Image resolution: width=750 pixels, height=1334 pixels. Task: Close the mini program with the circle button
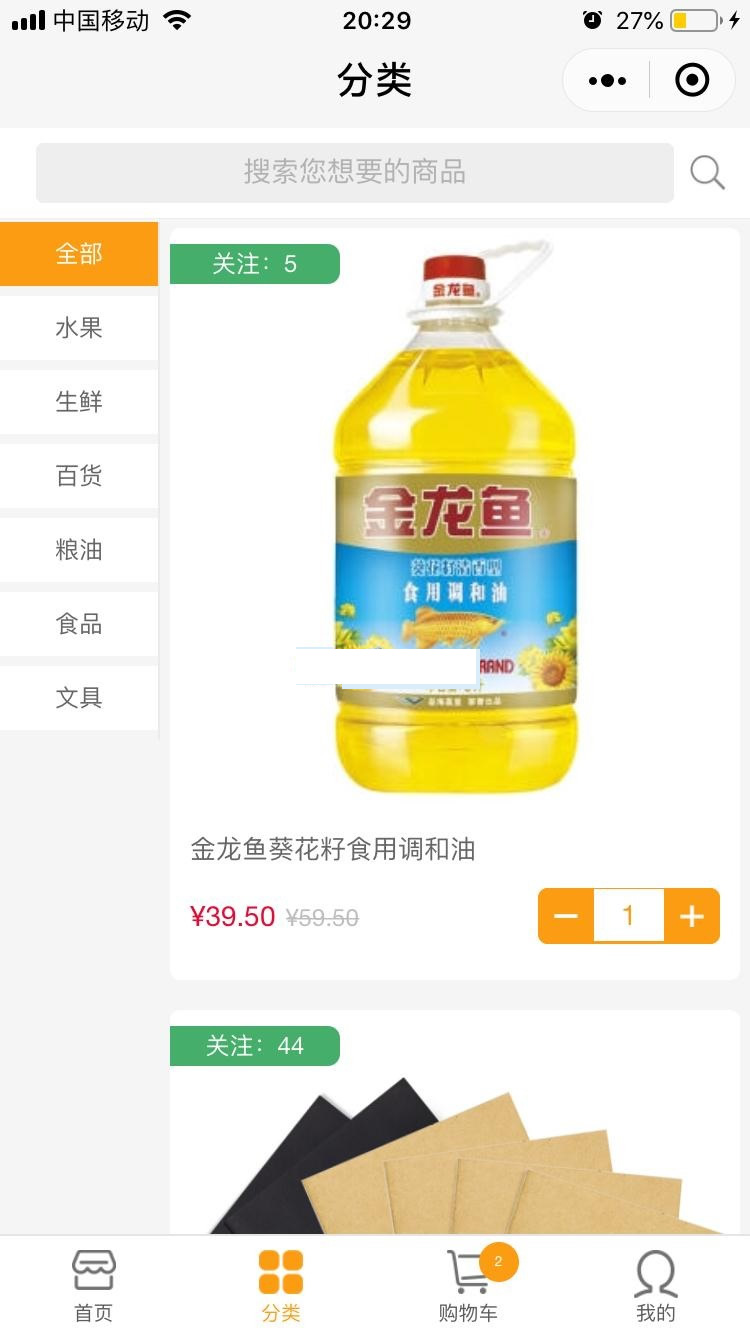[x=692, y=80]
